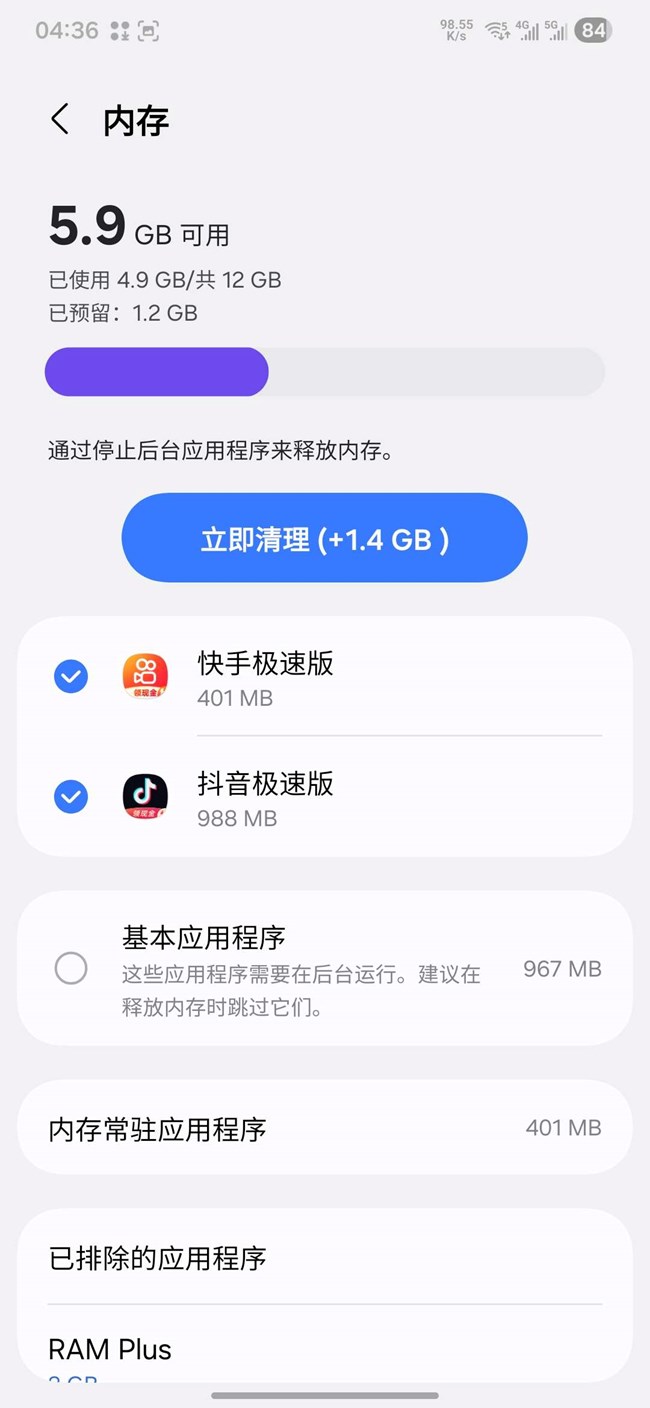The height and width of the screenshot is (1408, 650).
Task: Open 内存常驻应用程序 list
Action: click(324, 1128)
